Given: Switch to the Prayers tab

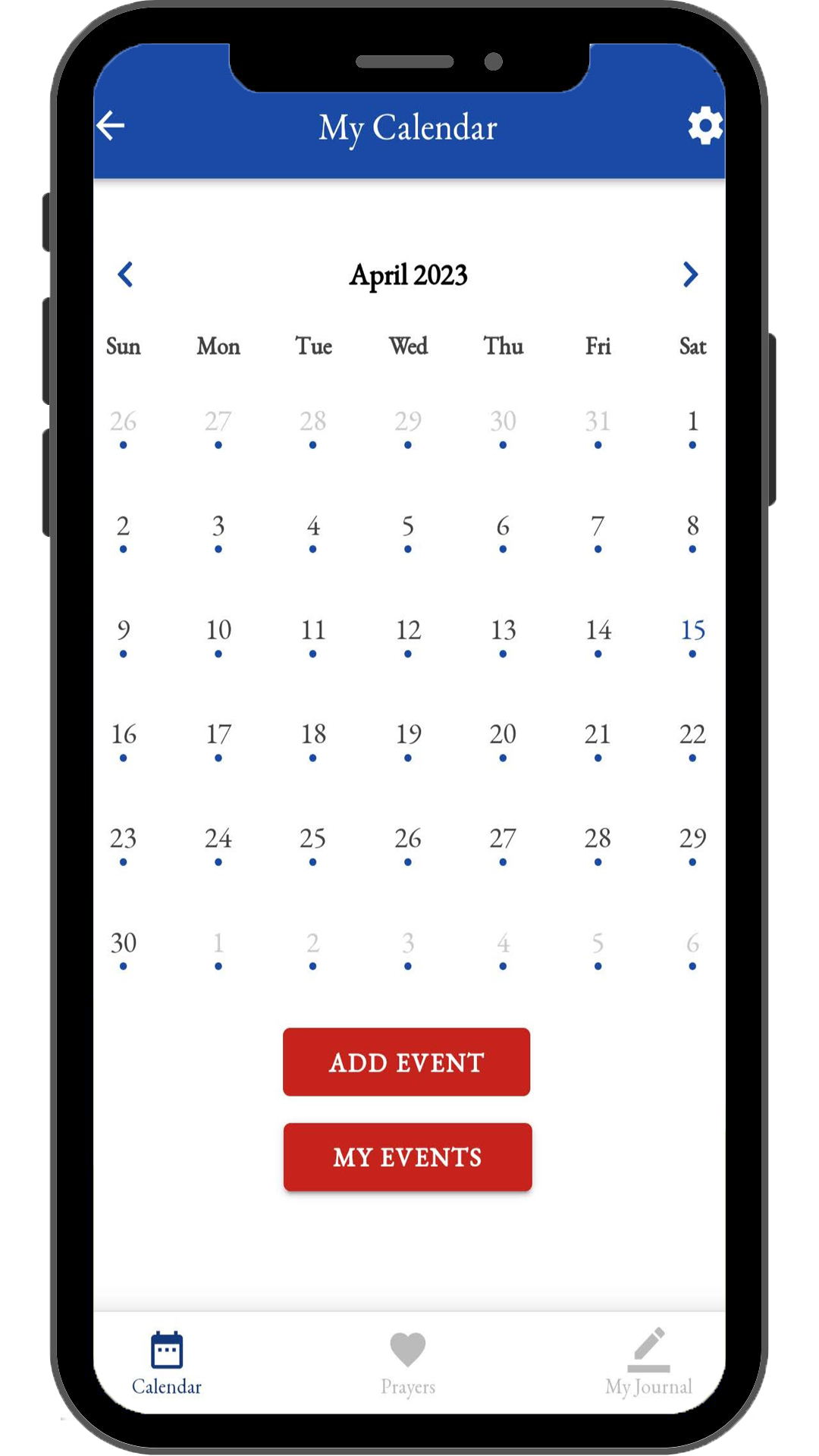Looking at the screenshot, I should [x=408, y=1363].
